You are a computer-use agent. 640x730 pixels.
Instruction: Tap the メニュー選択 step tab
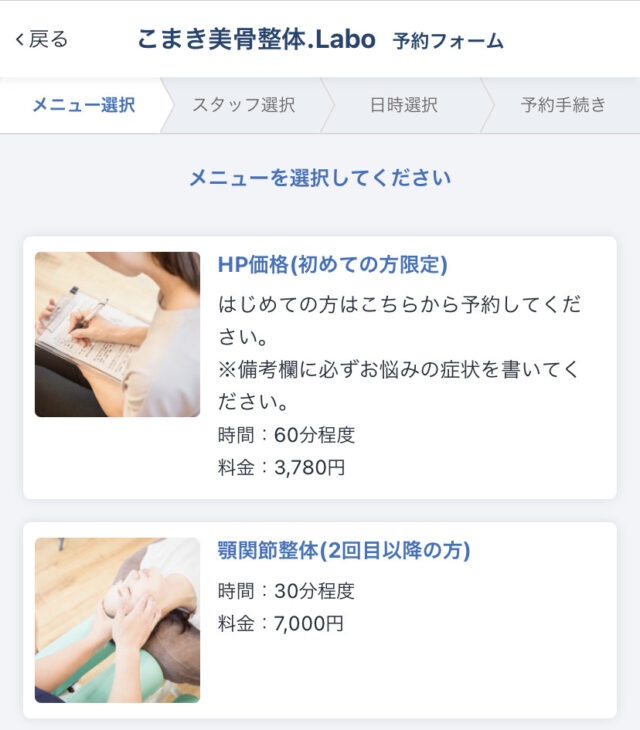tap(83, 105)
